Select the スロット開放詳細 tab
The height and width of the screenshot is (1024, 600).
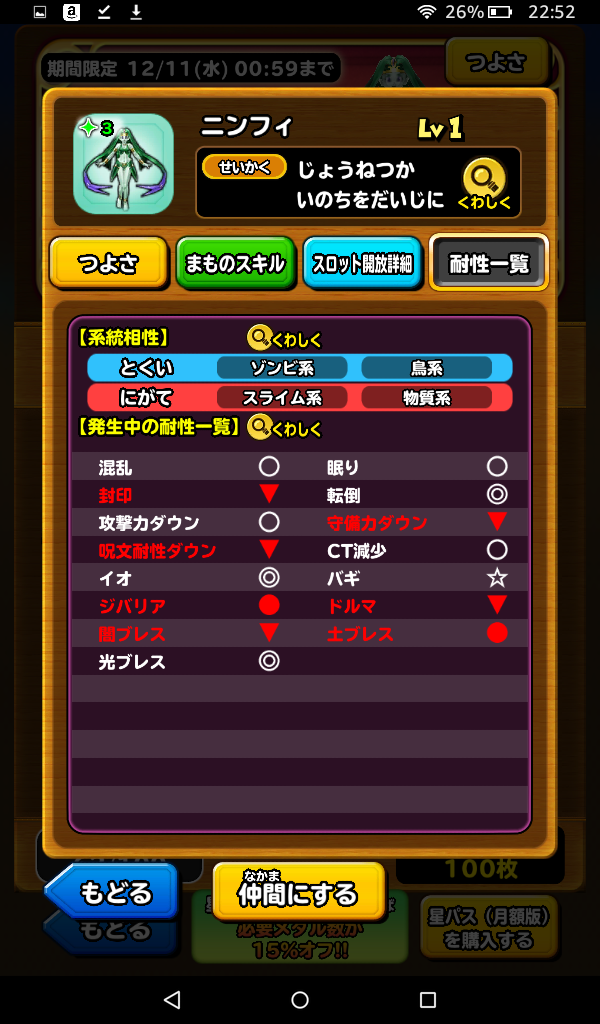click(x=362, y=264)
